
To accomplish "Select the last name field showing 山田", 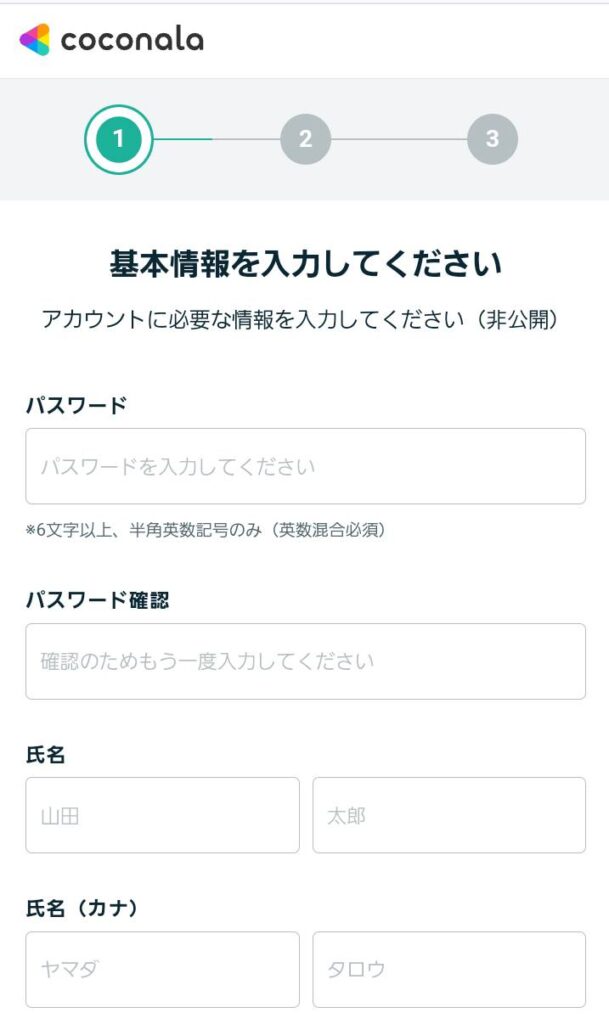I will (163, 815).
